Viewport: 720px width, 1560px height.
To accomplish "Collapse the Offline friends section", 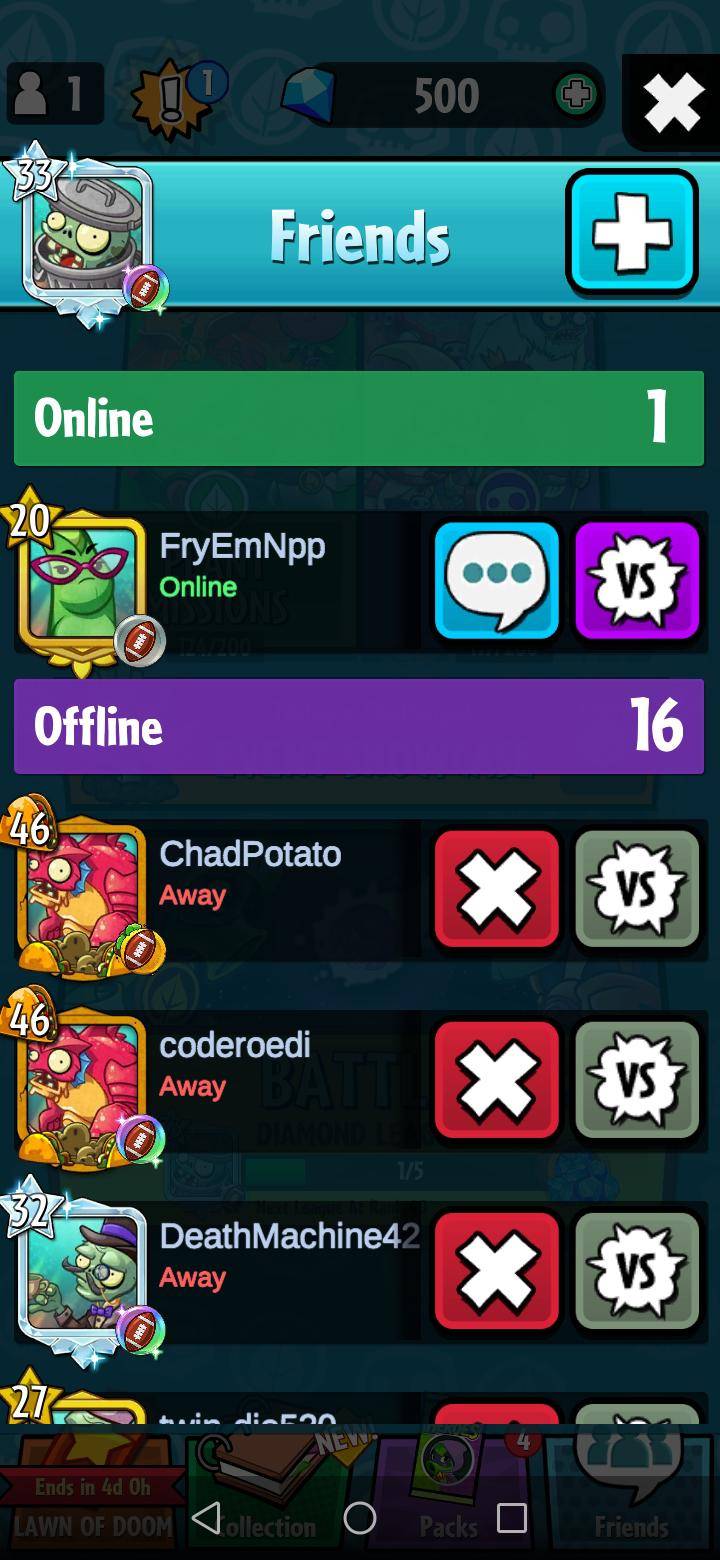I will click(x=358, y=726).
